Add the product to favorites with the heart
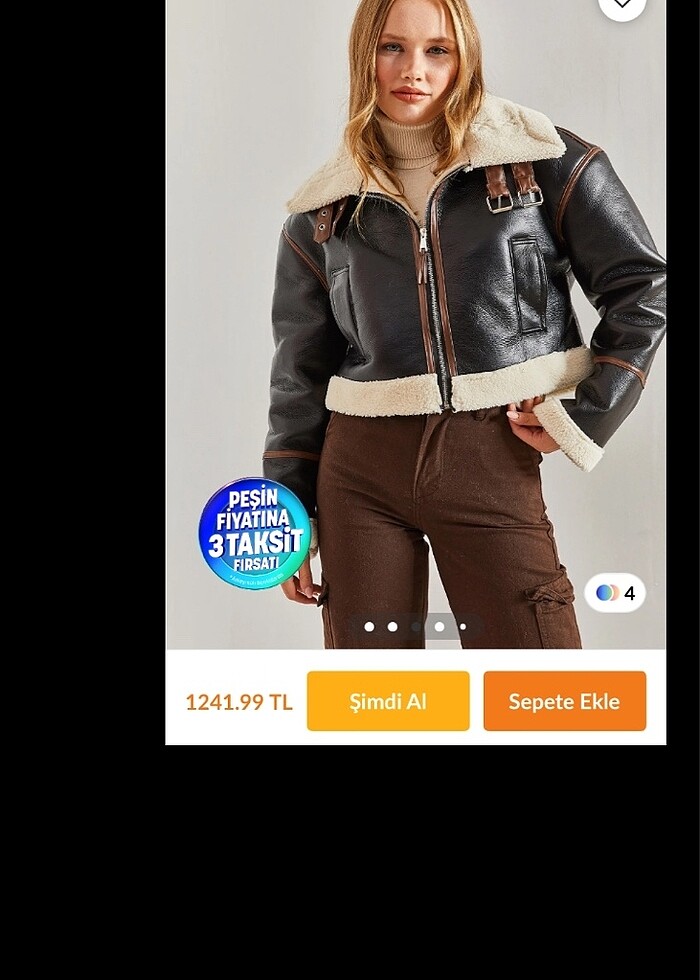 click(x=622, y=4)
